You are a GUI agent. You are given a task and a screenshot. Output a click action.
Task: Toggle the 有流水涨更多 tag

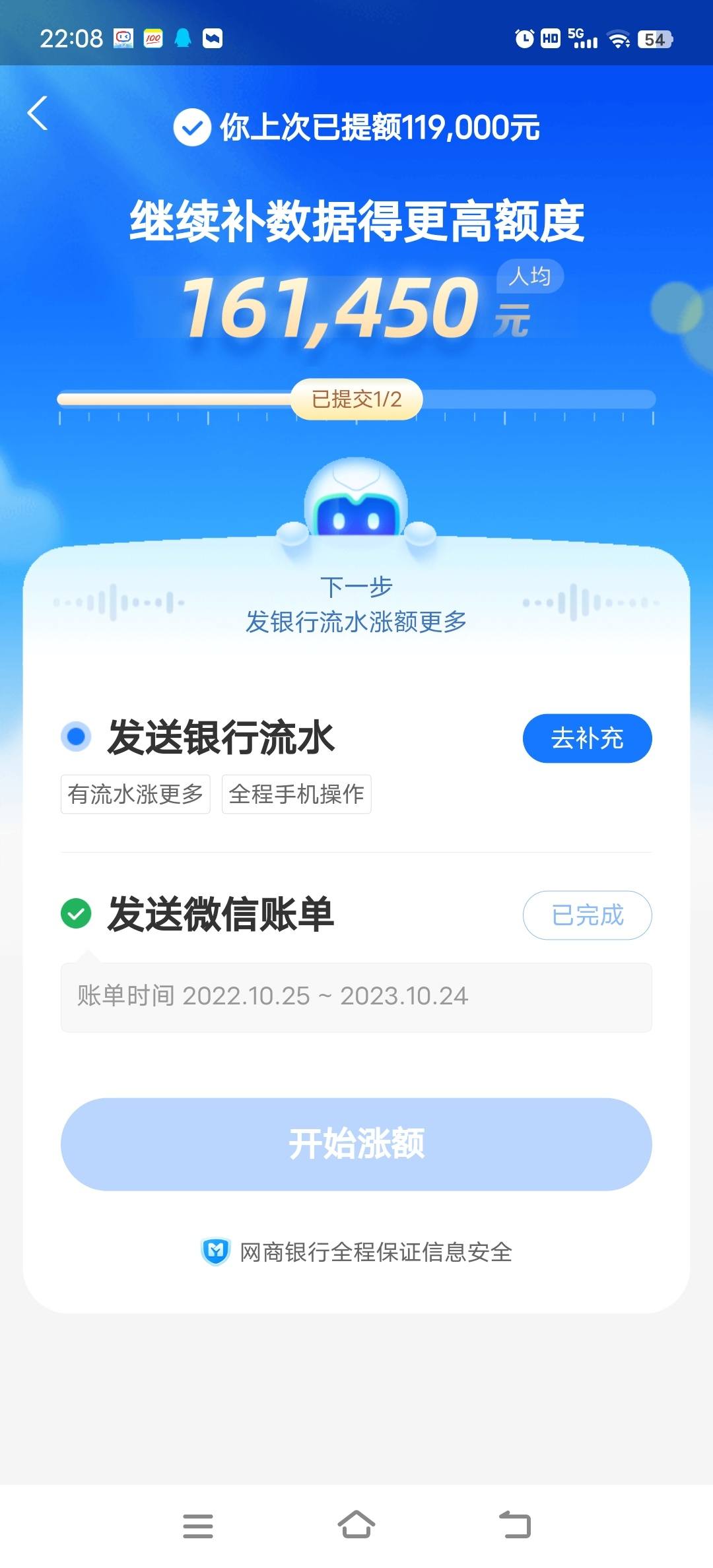pos(135,795)
